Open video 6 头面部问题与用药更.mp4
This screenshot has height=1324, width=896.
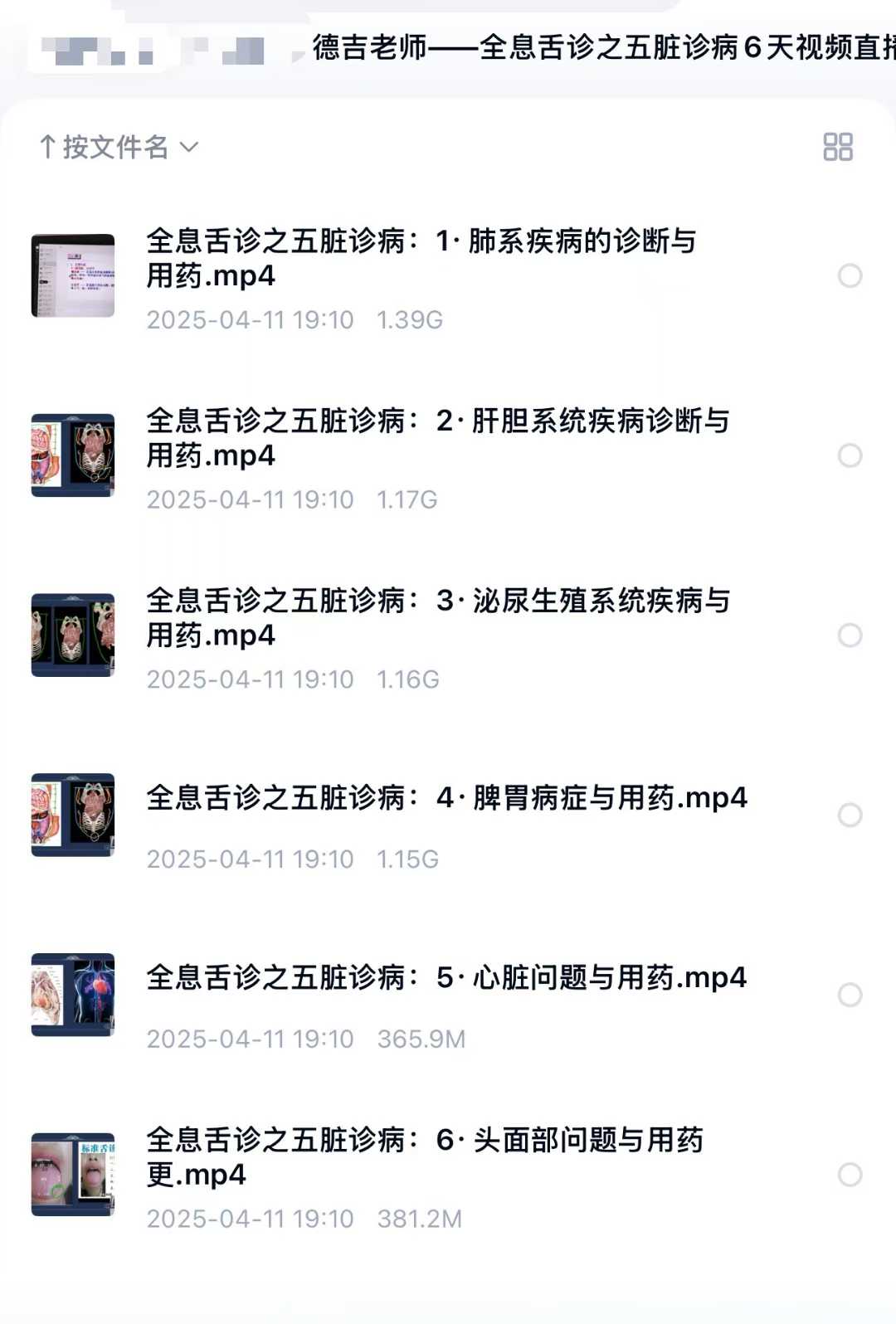424,1156
